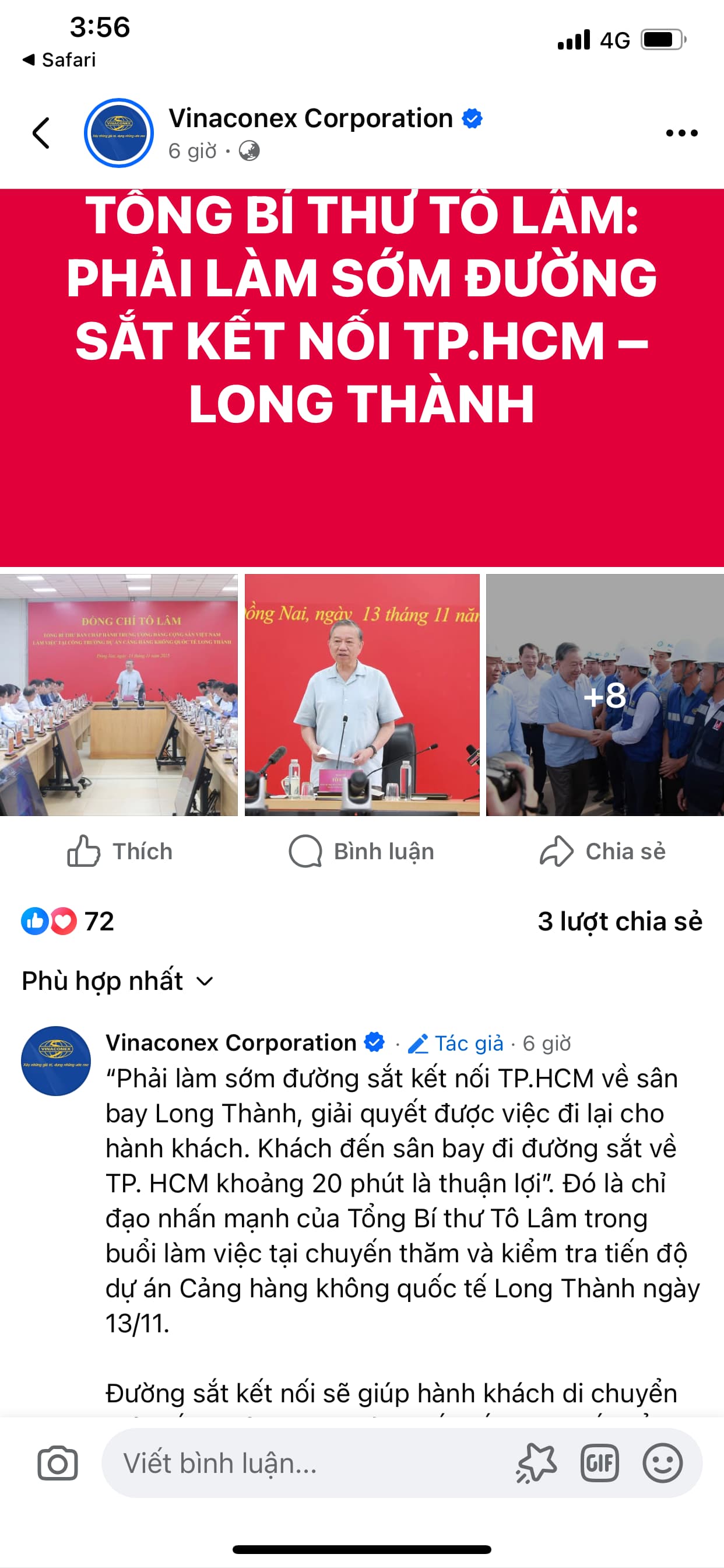Expand the Phù hợp nhất sort dropdown
Screen dimensions: 724x1568
[117, 981]
